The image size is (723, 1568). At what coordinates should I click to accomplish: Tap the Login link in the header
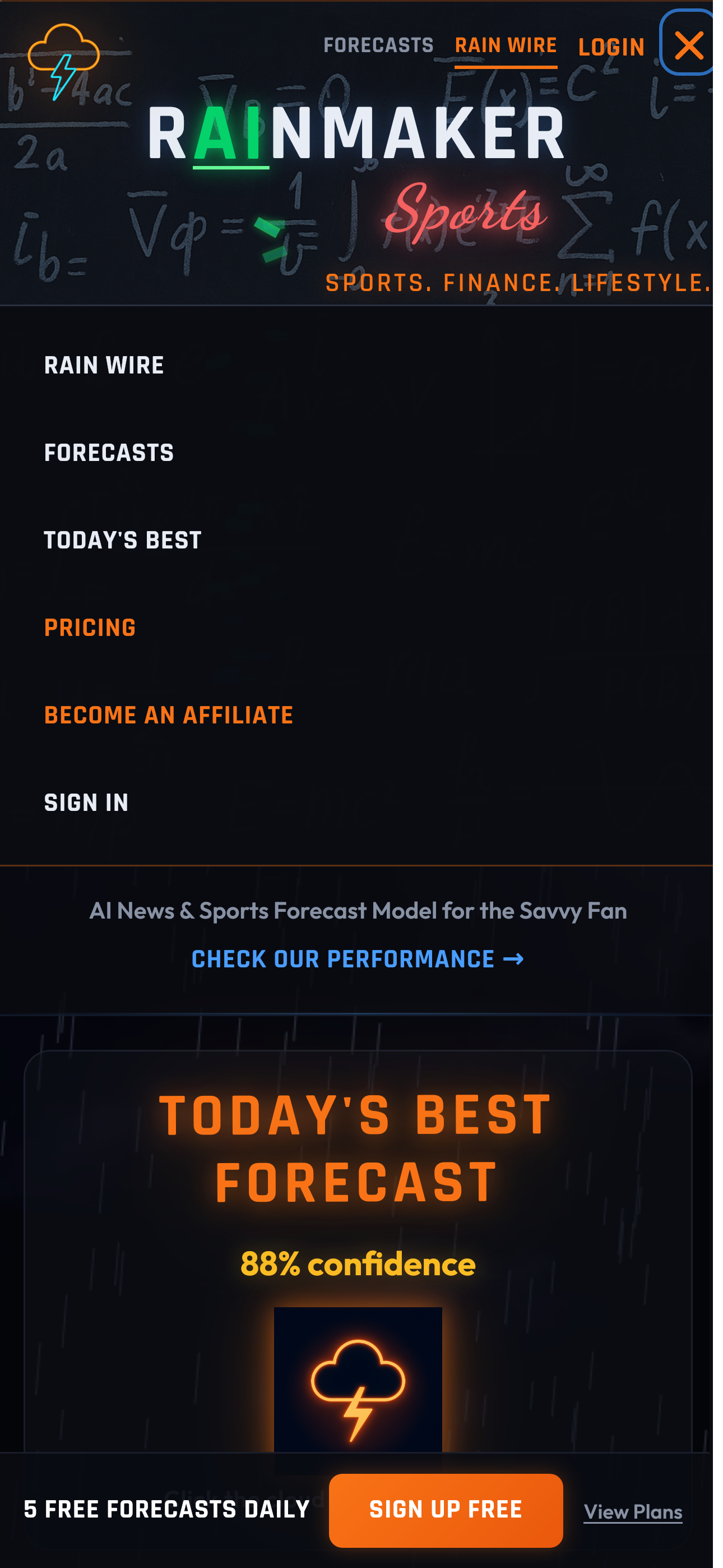tap(610, 47)
